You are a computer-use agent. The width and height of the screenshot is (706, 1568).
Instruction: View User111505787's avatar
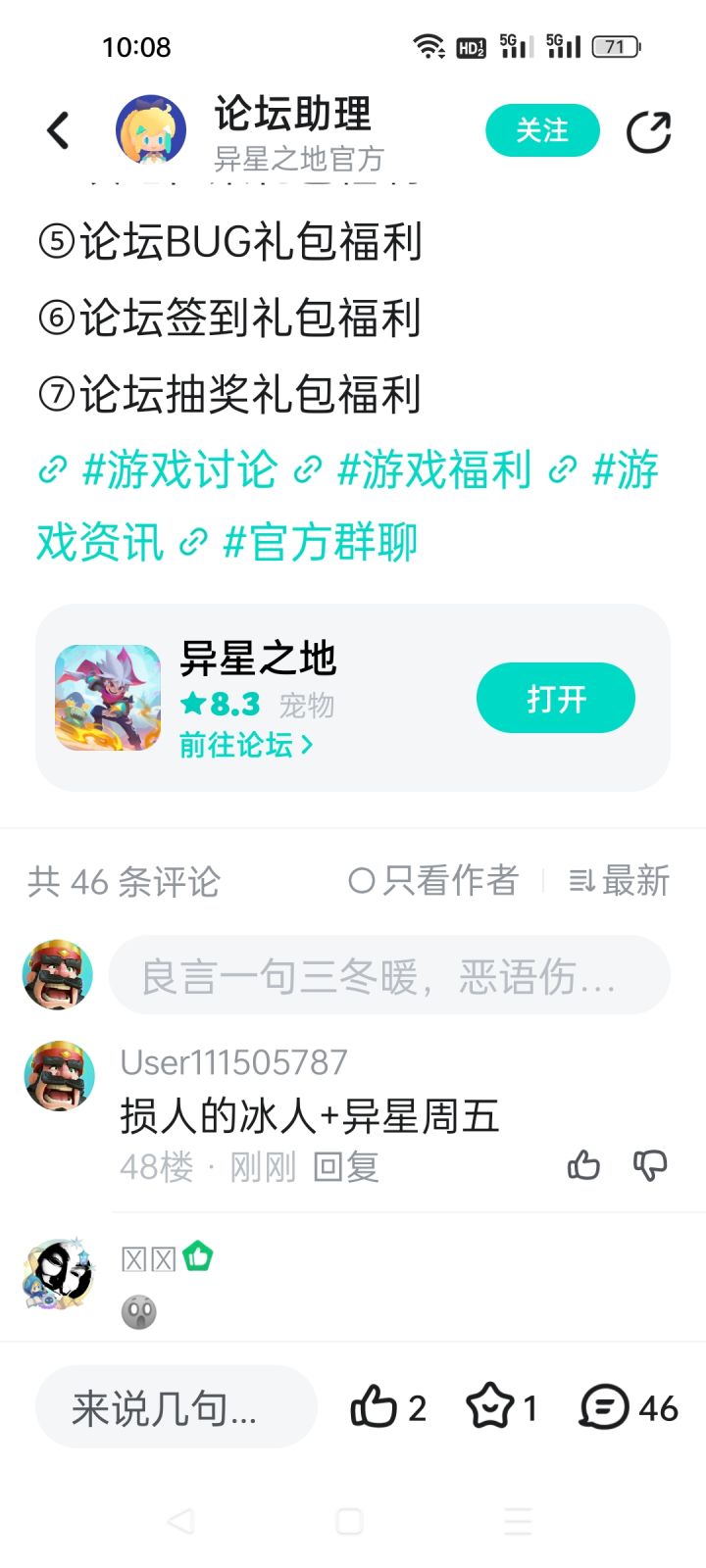57,1074
